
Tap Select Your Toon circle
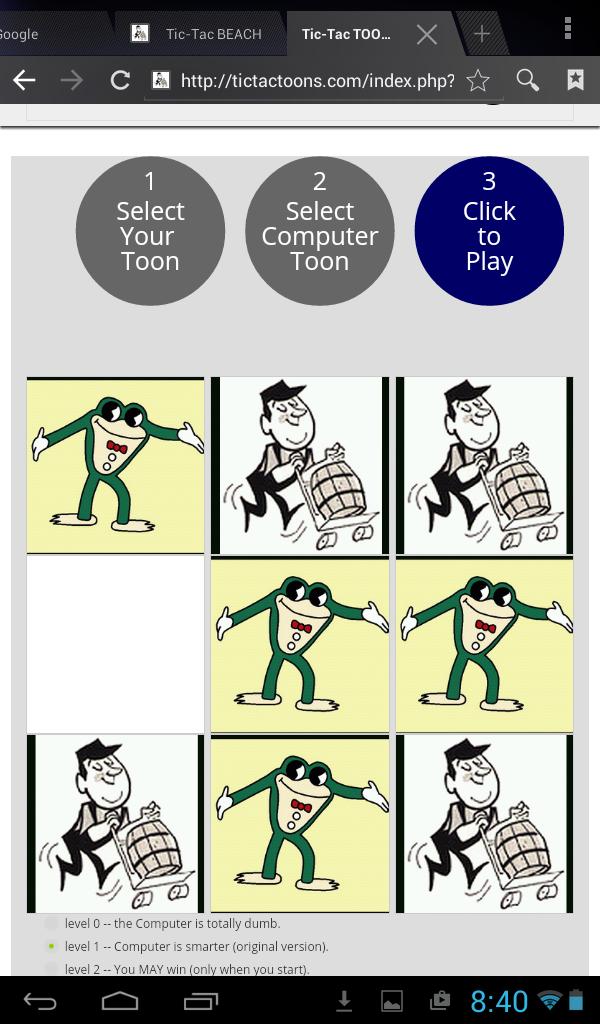click(x=150, y=230)
